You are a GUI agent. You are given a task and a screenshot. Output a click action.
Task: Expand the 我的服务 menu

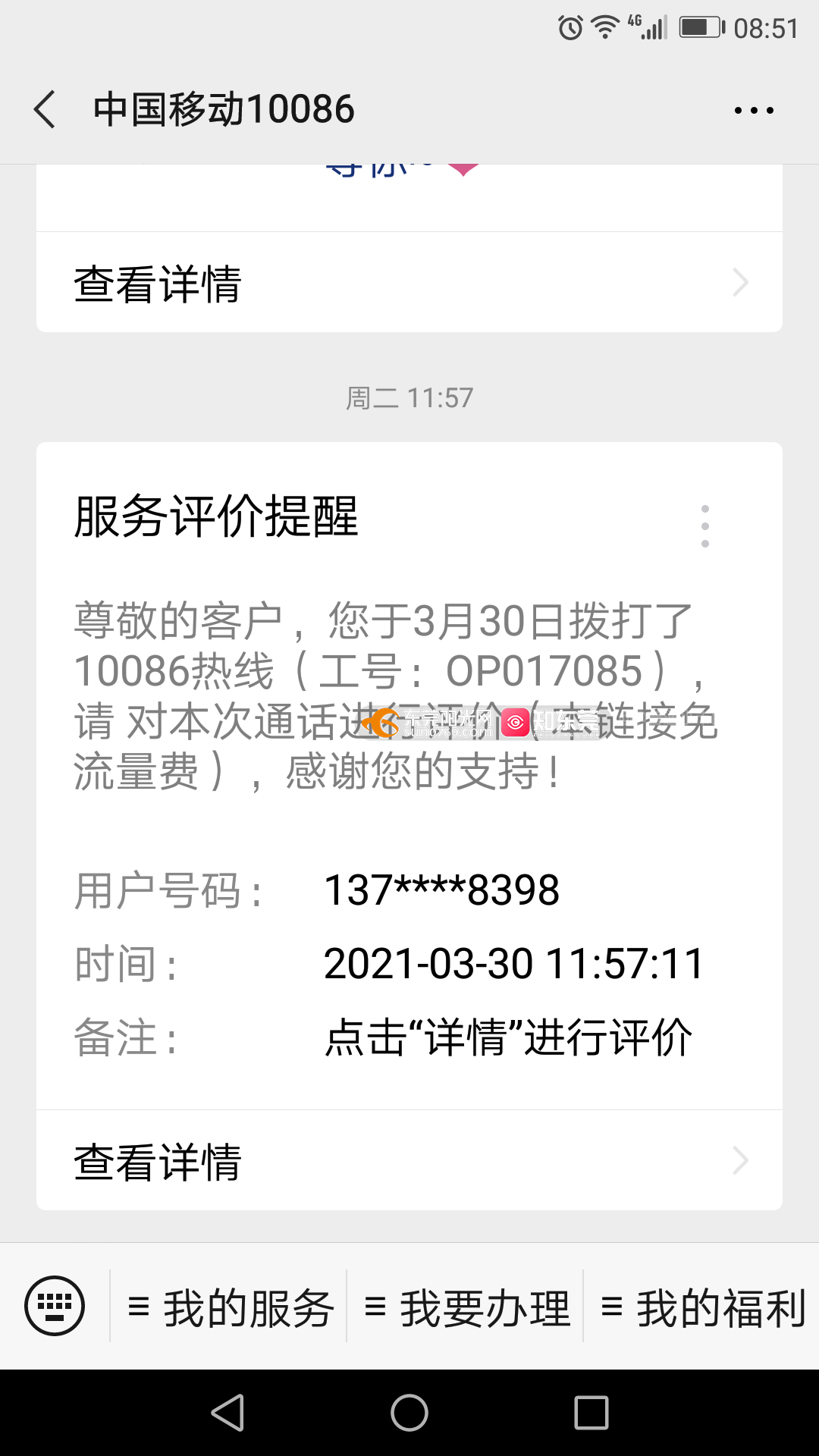pos(231,1307)
